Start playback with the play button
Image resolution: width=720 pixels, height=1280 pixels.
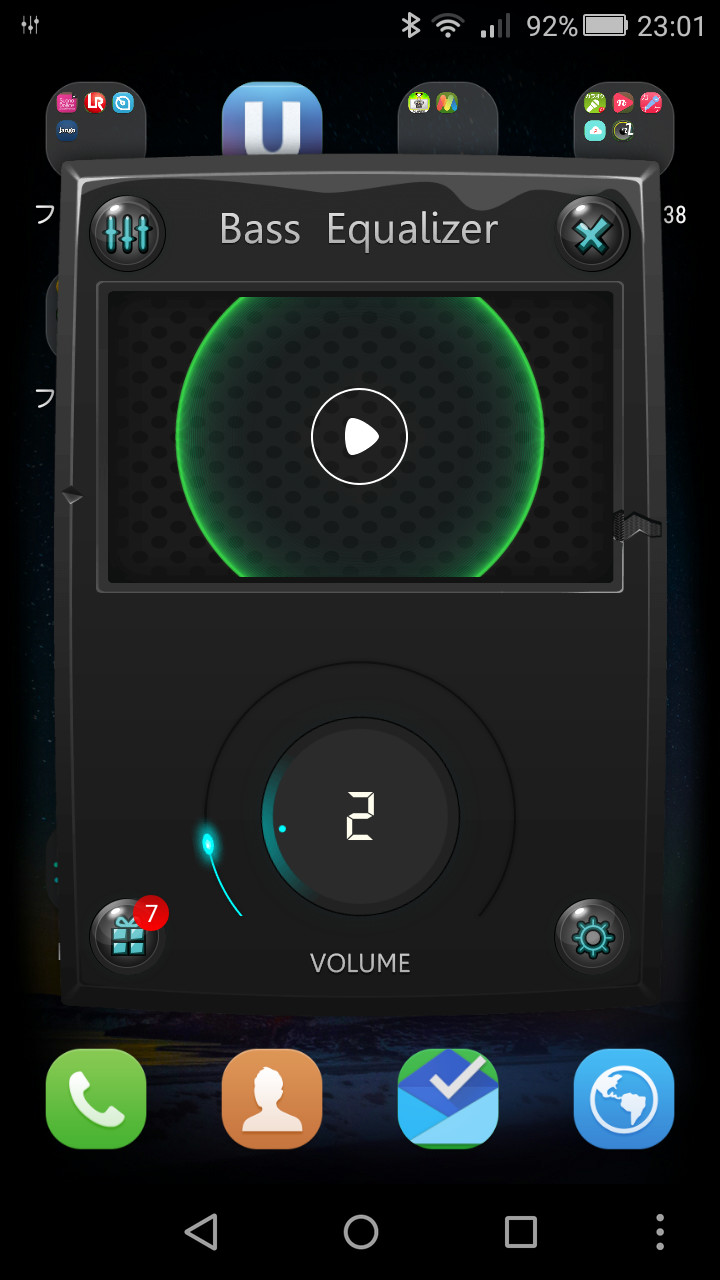click(359, 436)
